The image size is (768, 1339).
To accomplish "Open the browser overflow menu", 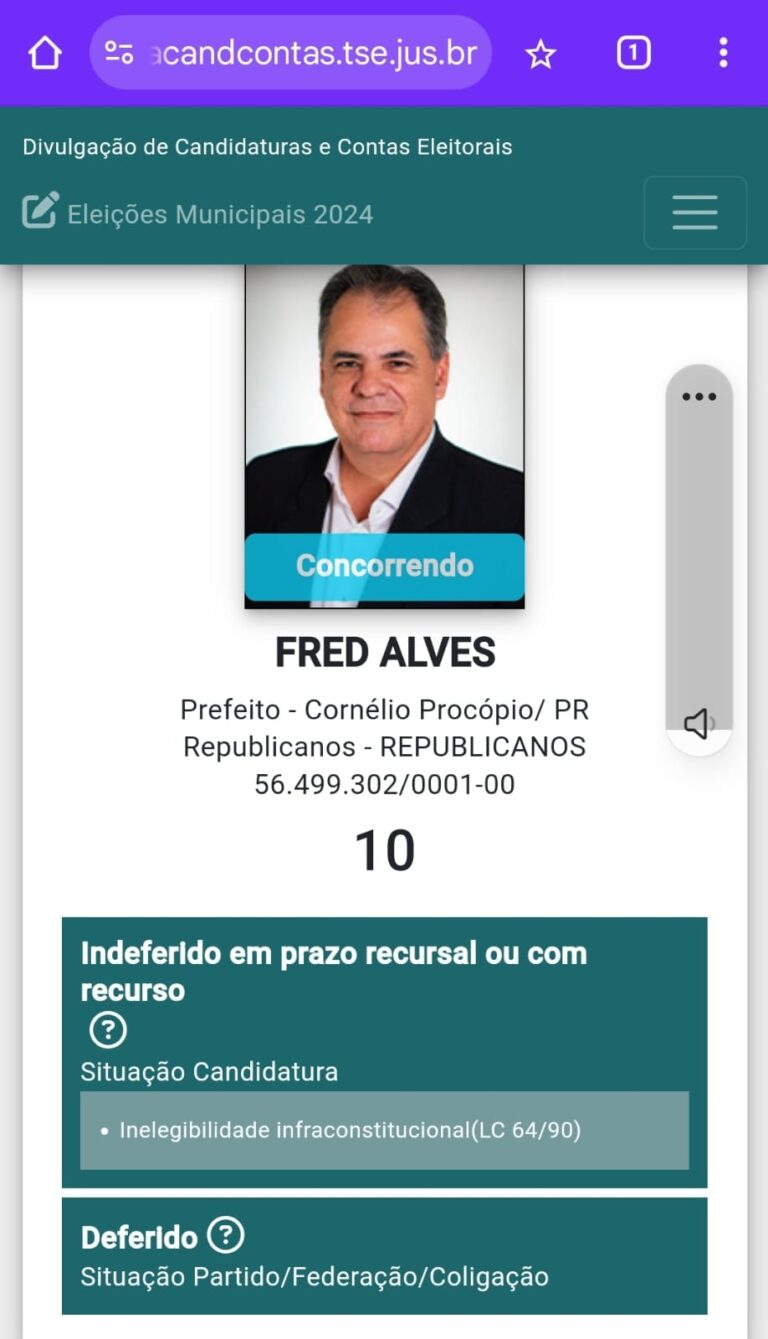I will [723, 53].
